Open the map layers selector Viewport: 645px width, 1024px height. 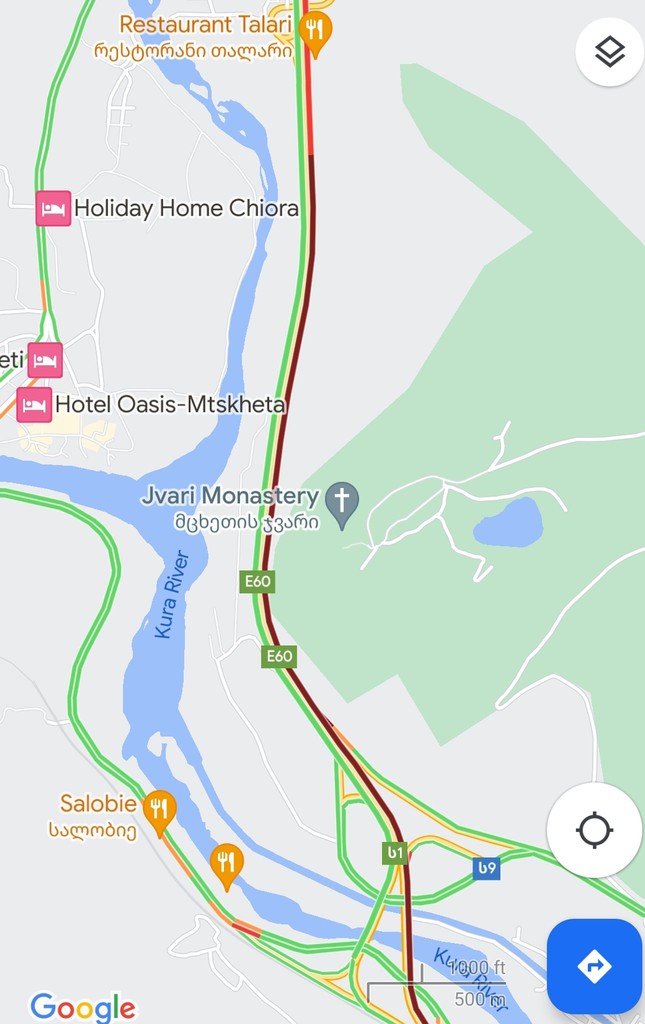[609, 52]
